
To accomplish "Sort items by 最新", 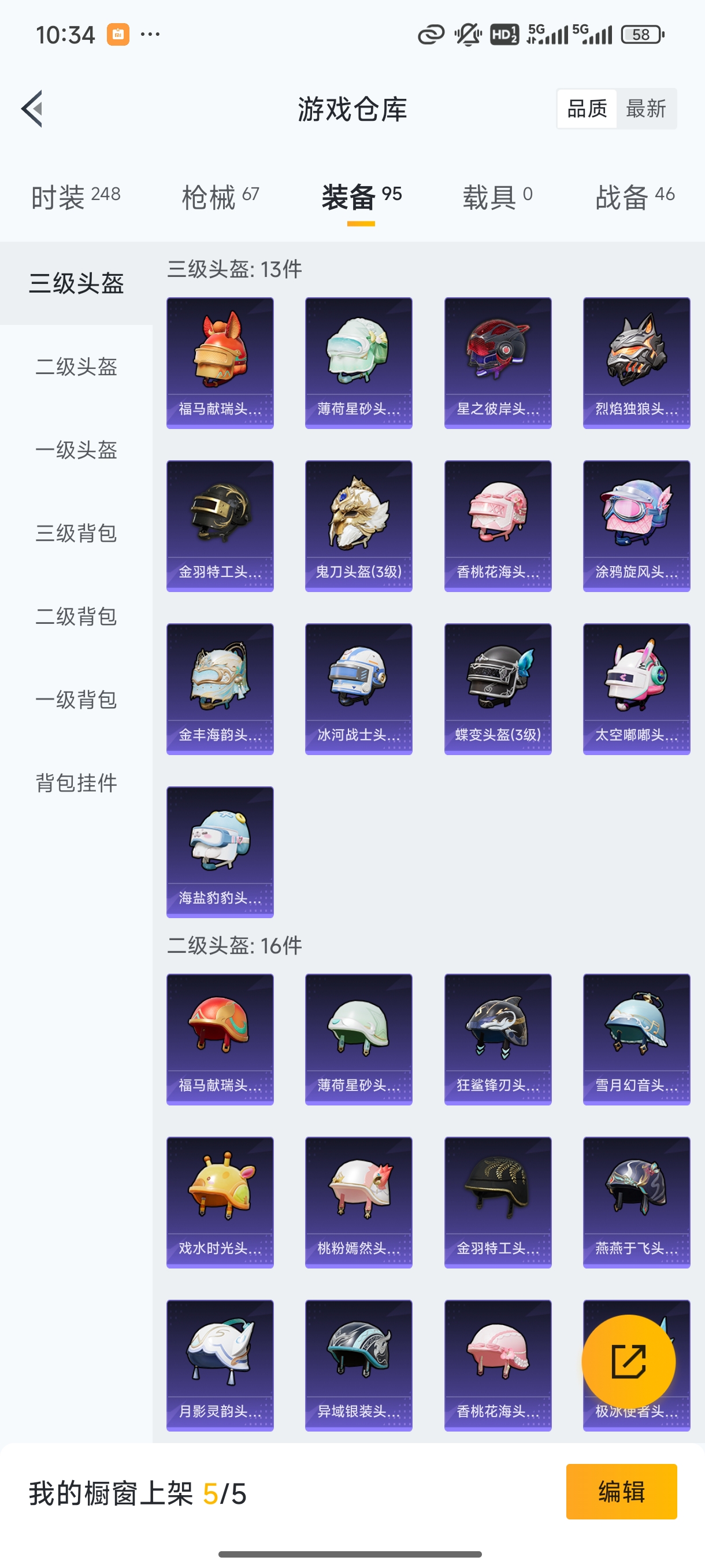I will (x=645, y=109).
